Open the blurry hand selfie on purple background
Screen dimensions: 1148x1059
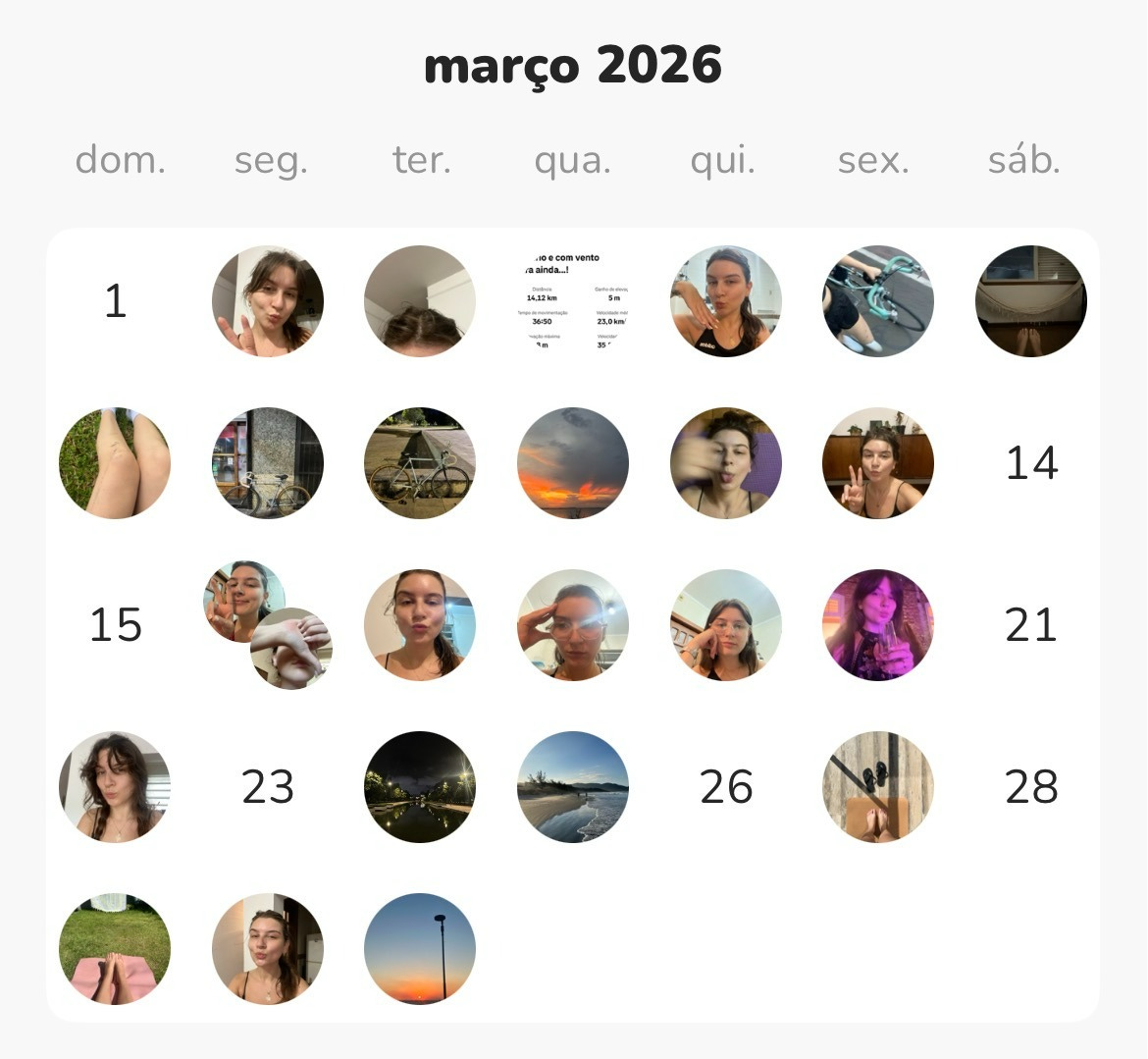pyautogui.click(x=726, y=463)
